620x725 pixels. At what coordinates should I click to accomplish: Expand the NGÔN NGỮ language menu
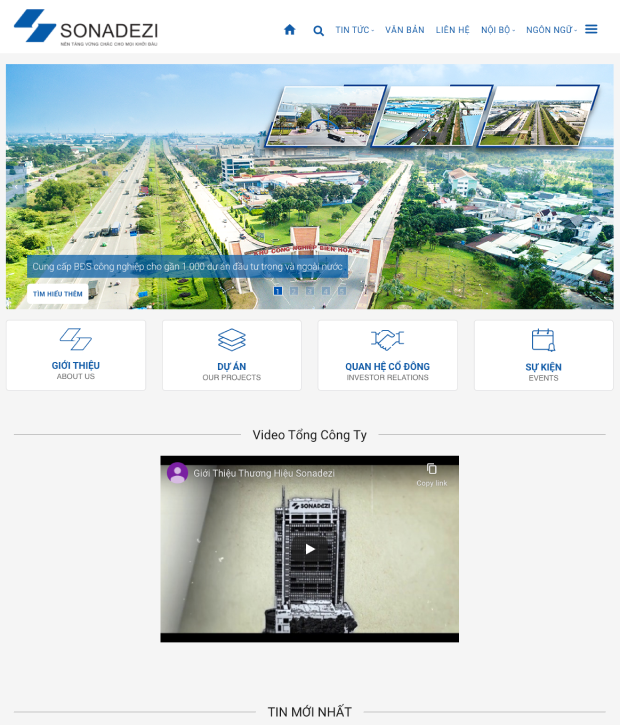pyautogui.click(x=551, y=30)
